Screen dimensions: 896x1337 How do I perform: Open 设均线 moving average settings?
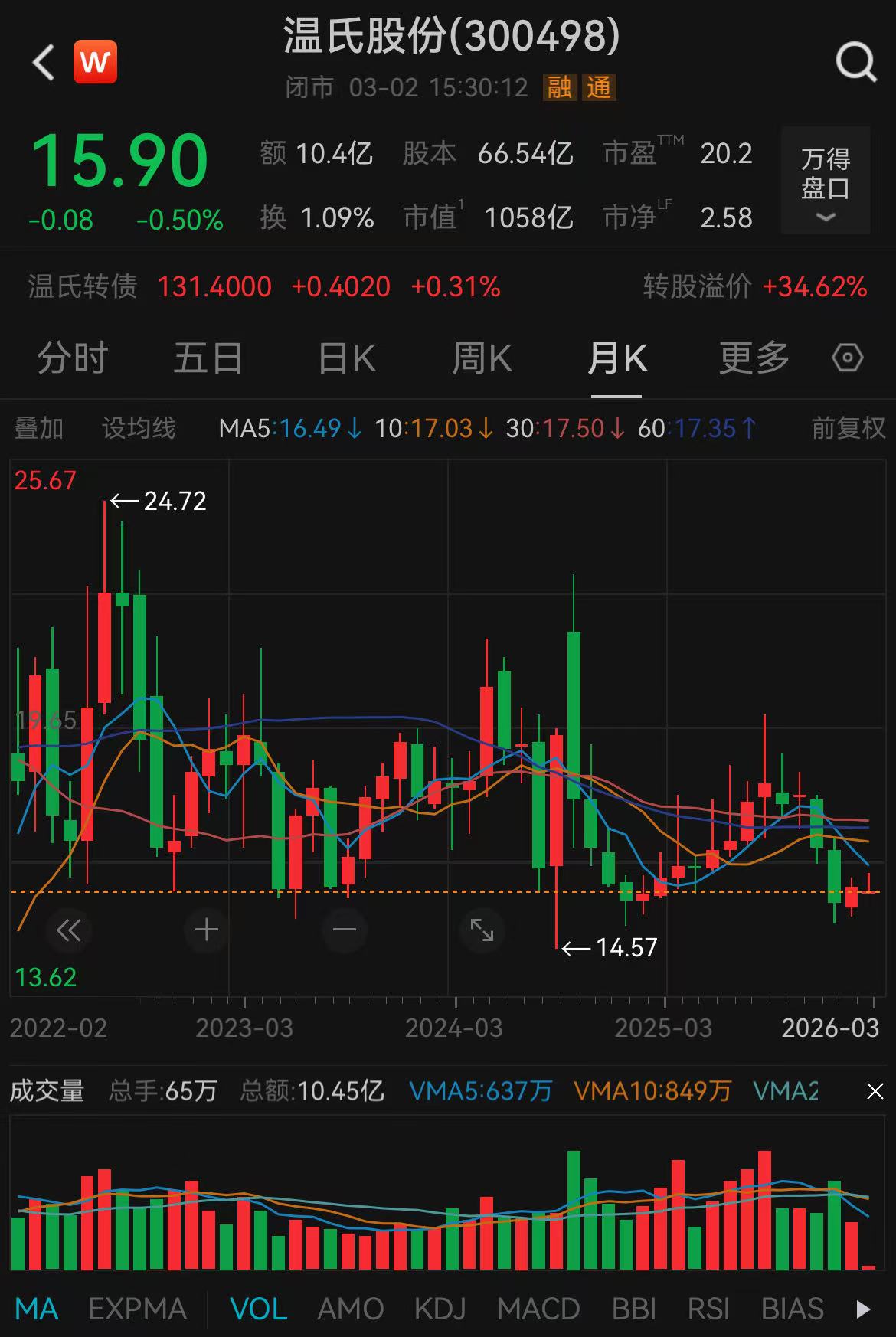point(139,428)
